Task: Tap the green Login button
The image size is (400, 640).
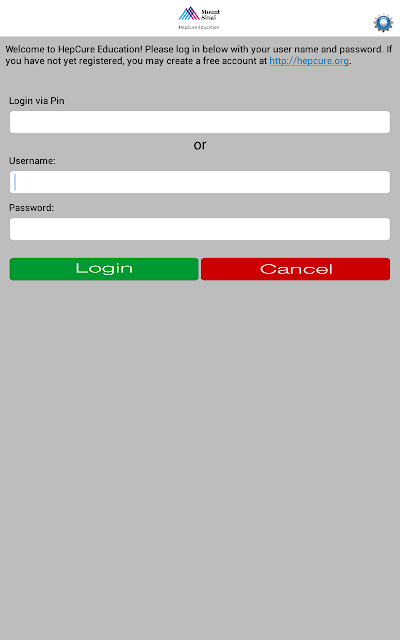Action: (104, 269)
